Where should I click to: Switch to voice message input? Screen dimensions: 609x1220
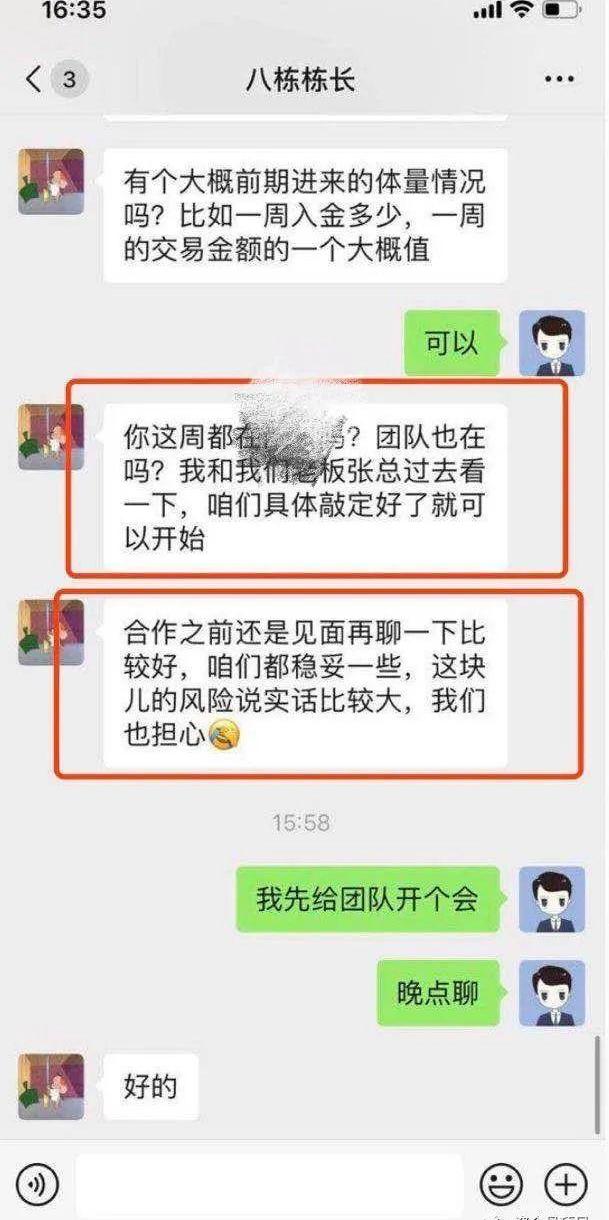(37, 1185)
